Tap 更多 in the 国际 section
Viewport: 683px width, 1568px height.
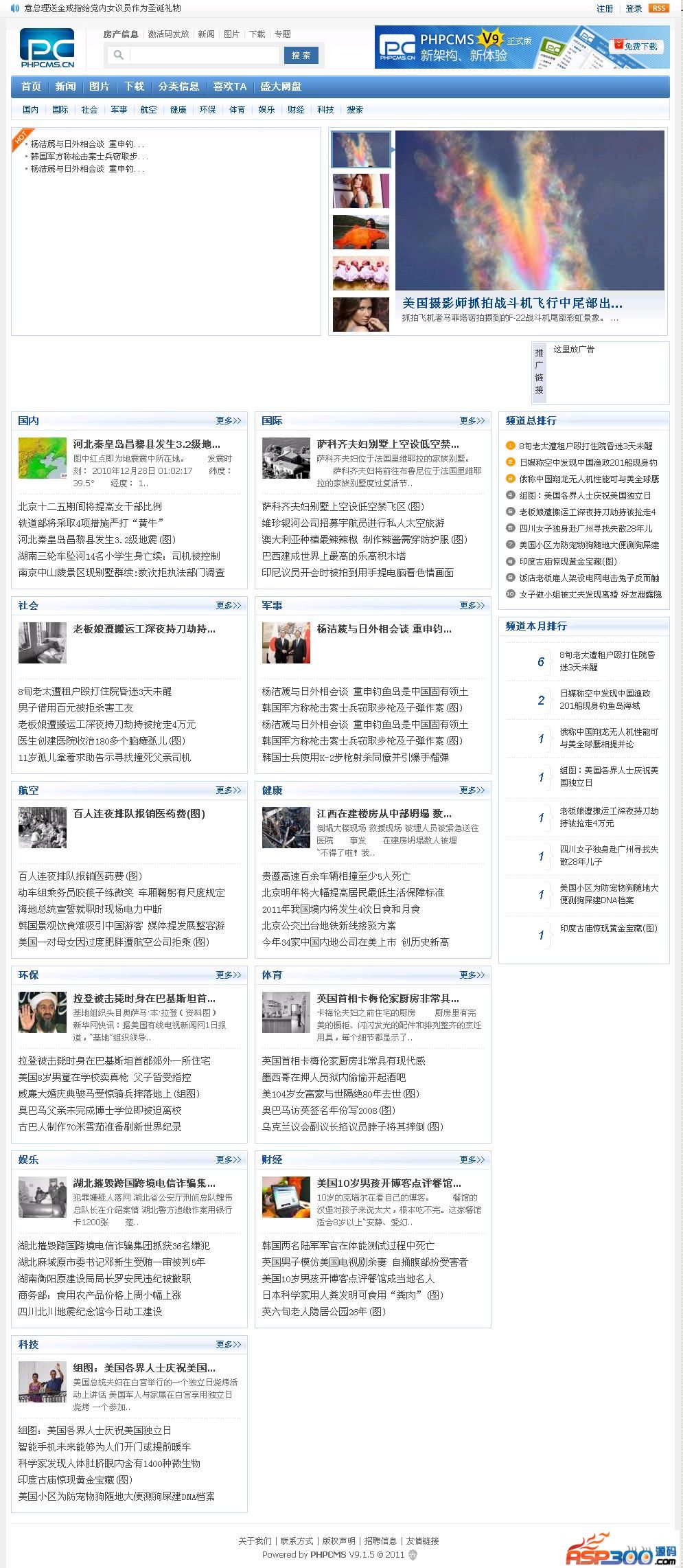tap(472, 421)
